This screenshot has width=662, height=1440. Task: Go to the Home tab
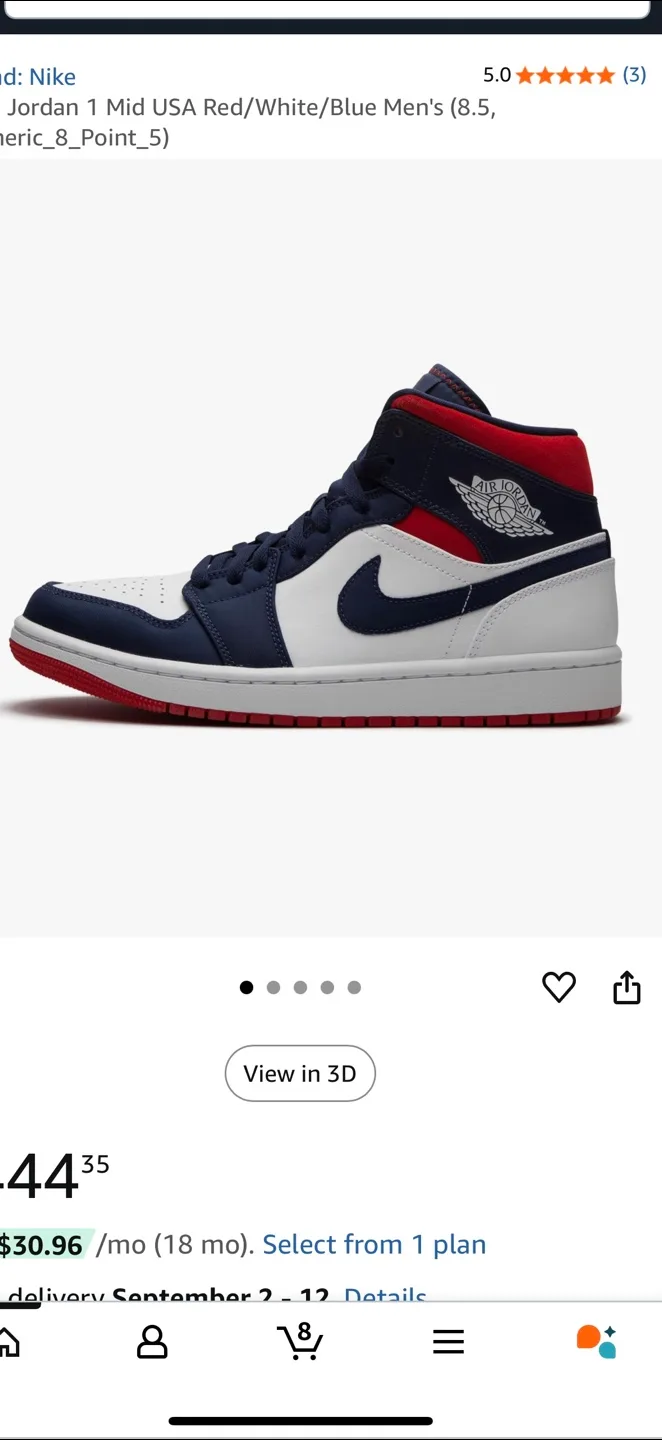click(8, 1342)
